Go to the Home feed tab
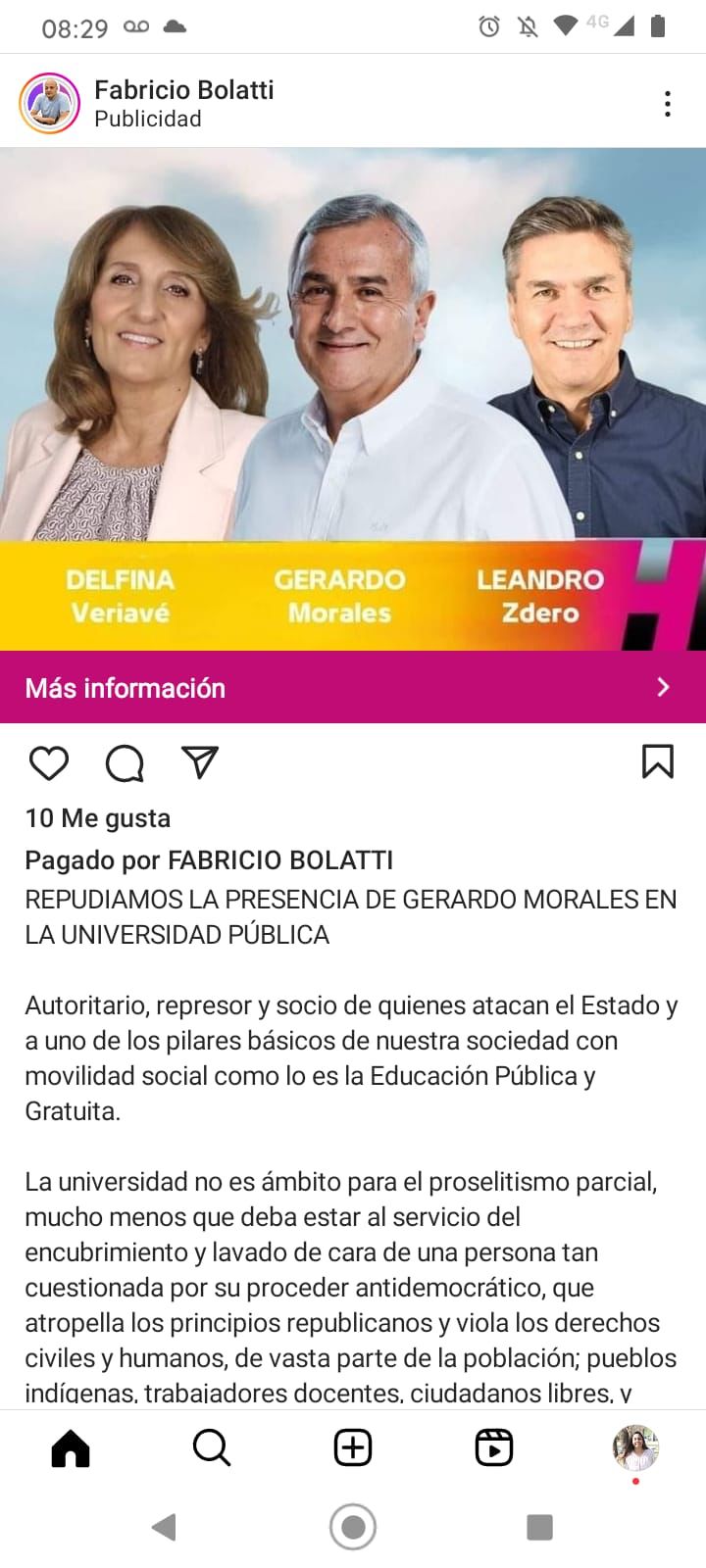The height and width of the screenshot is (1568, 706). [x=71, y=1447]
